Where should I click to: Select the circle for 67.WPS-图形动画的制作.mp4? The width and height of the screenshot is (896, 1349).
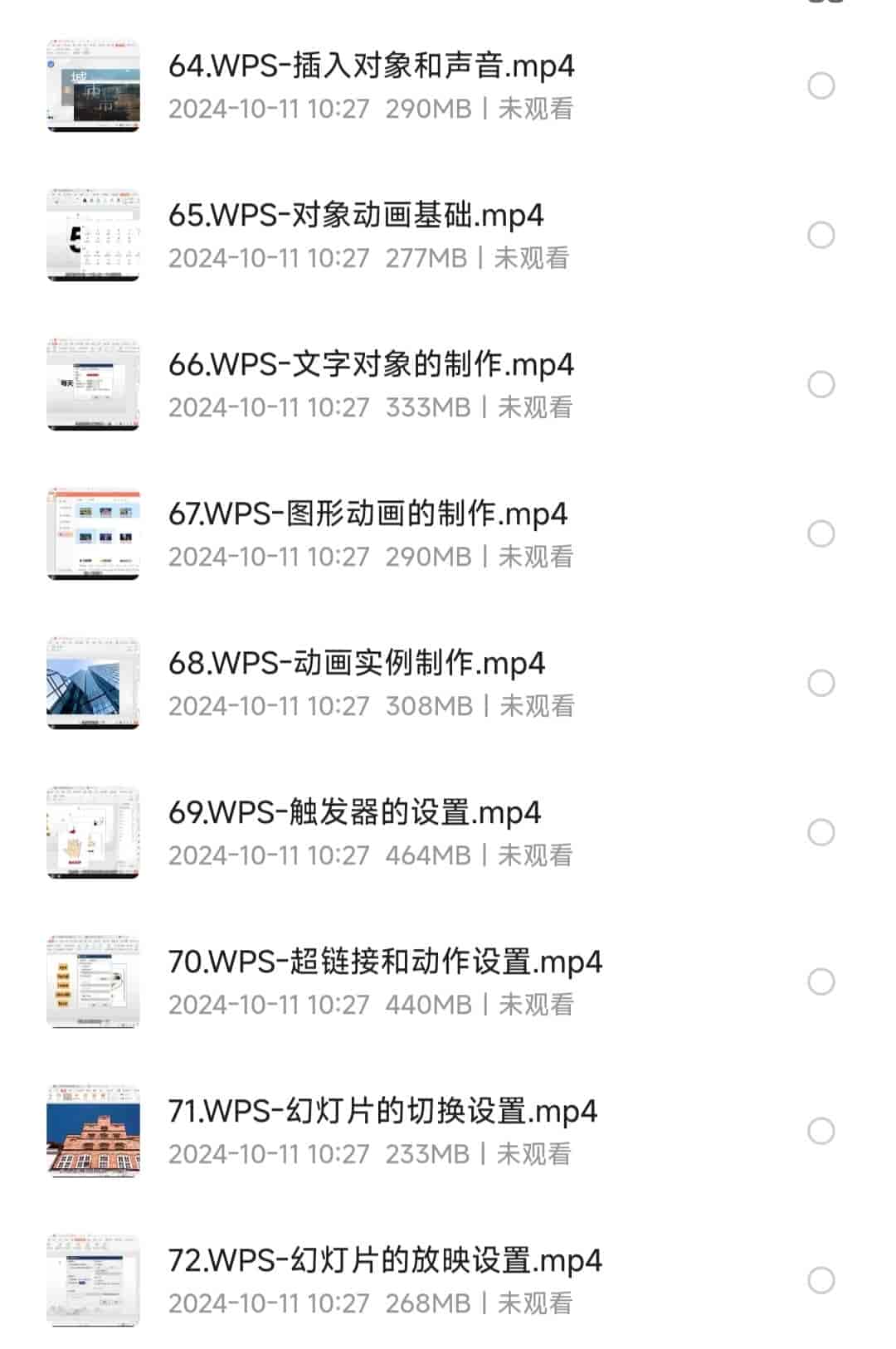click(x=821, y=533)
